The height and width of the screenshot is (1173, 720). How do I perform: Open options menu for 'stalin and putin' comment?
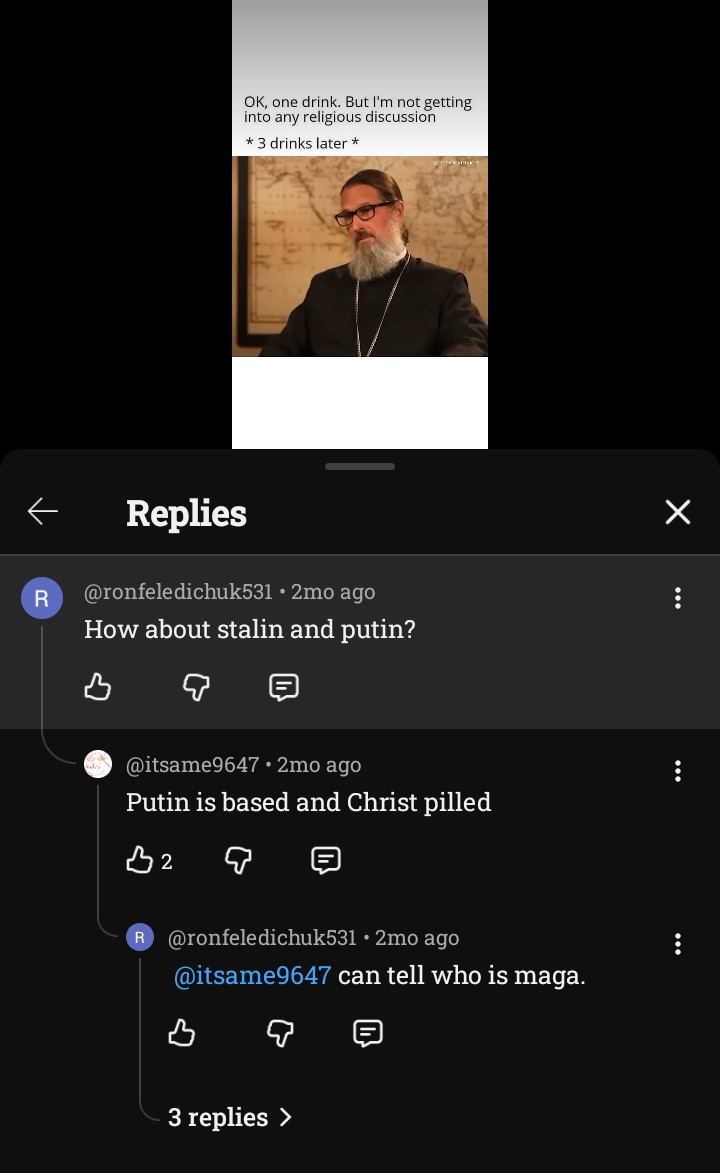point(677,598)
